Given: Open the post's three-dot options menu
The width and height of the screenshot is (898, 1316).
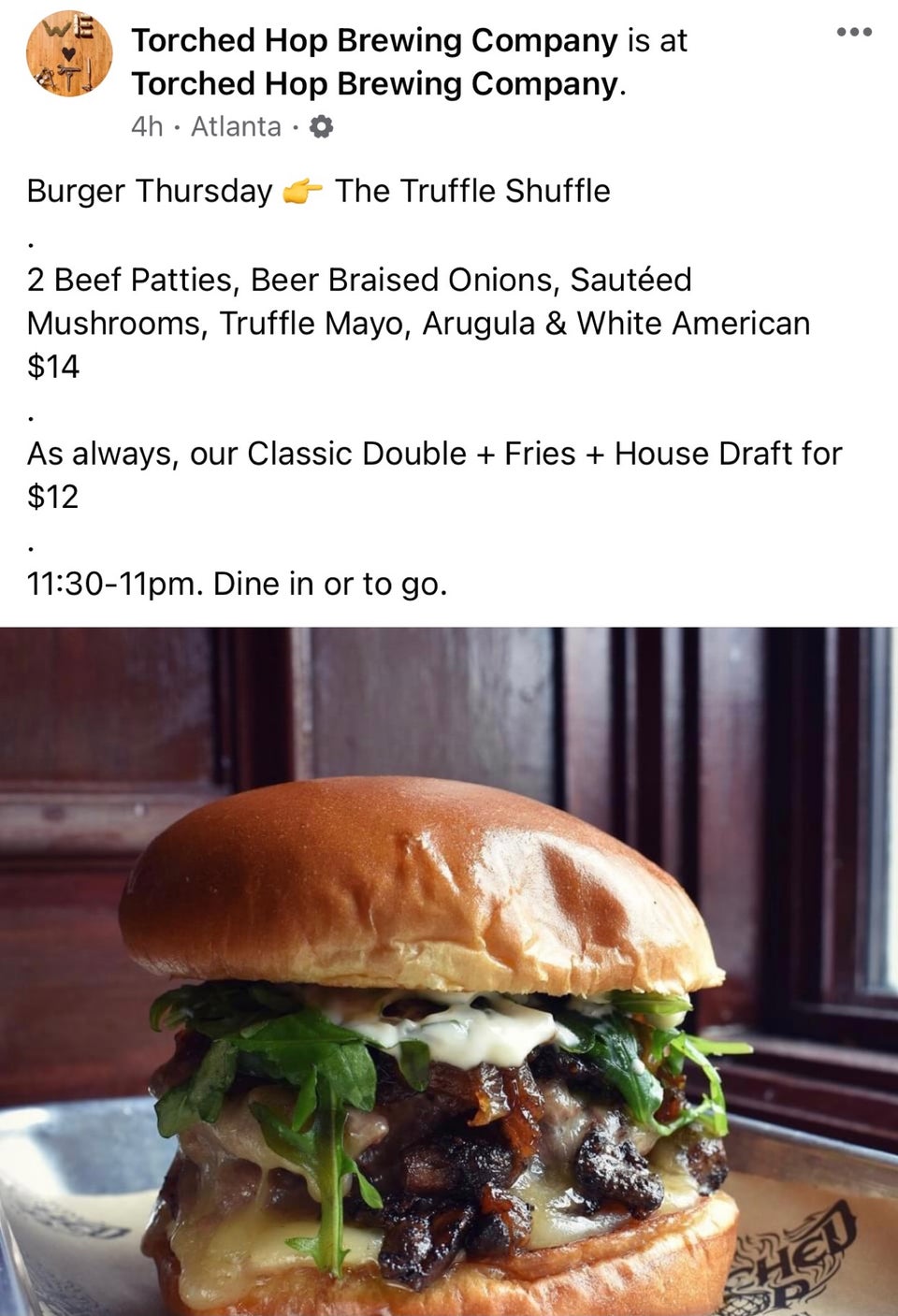Looking at the screenshot, I should tap(854, 33).
